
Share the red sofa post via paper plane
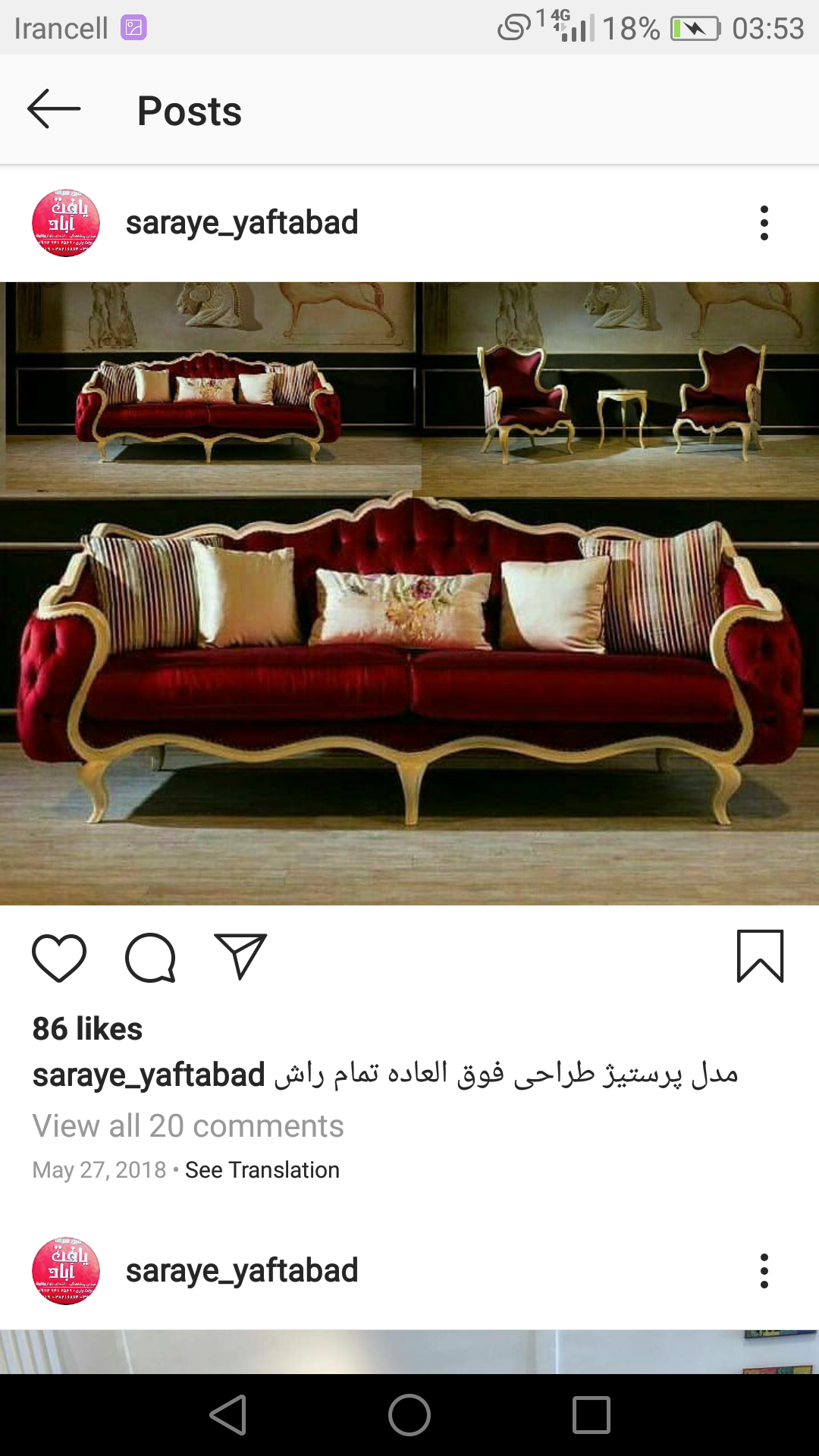click(x=240, y=956)
